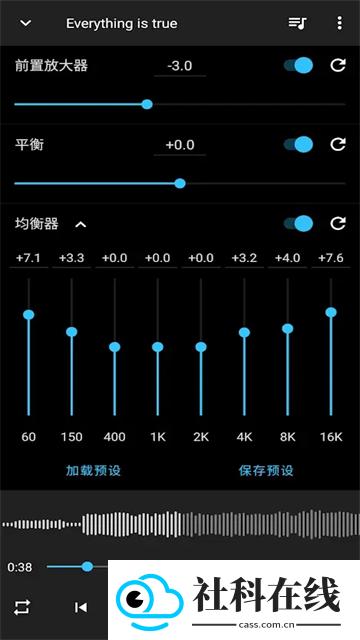The image size is (360, 640).
Task: Toggle the 平衡 switch
Action: (x=298, y=144)
